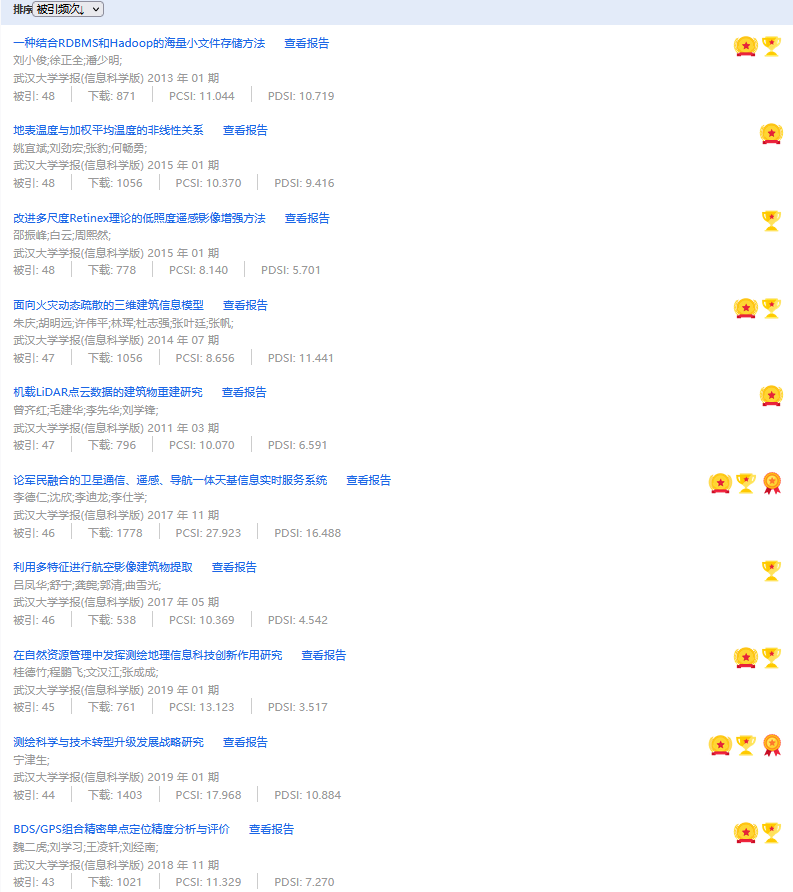Open article 改进多尺度Retinex理论的低照度遥感影像增强方法

coord(139,218)
